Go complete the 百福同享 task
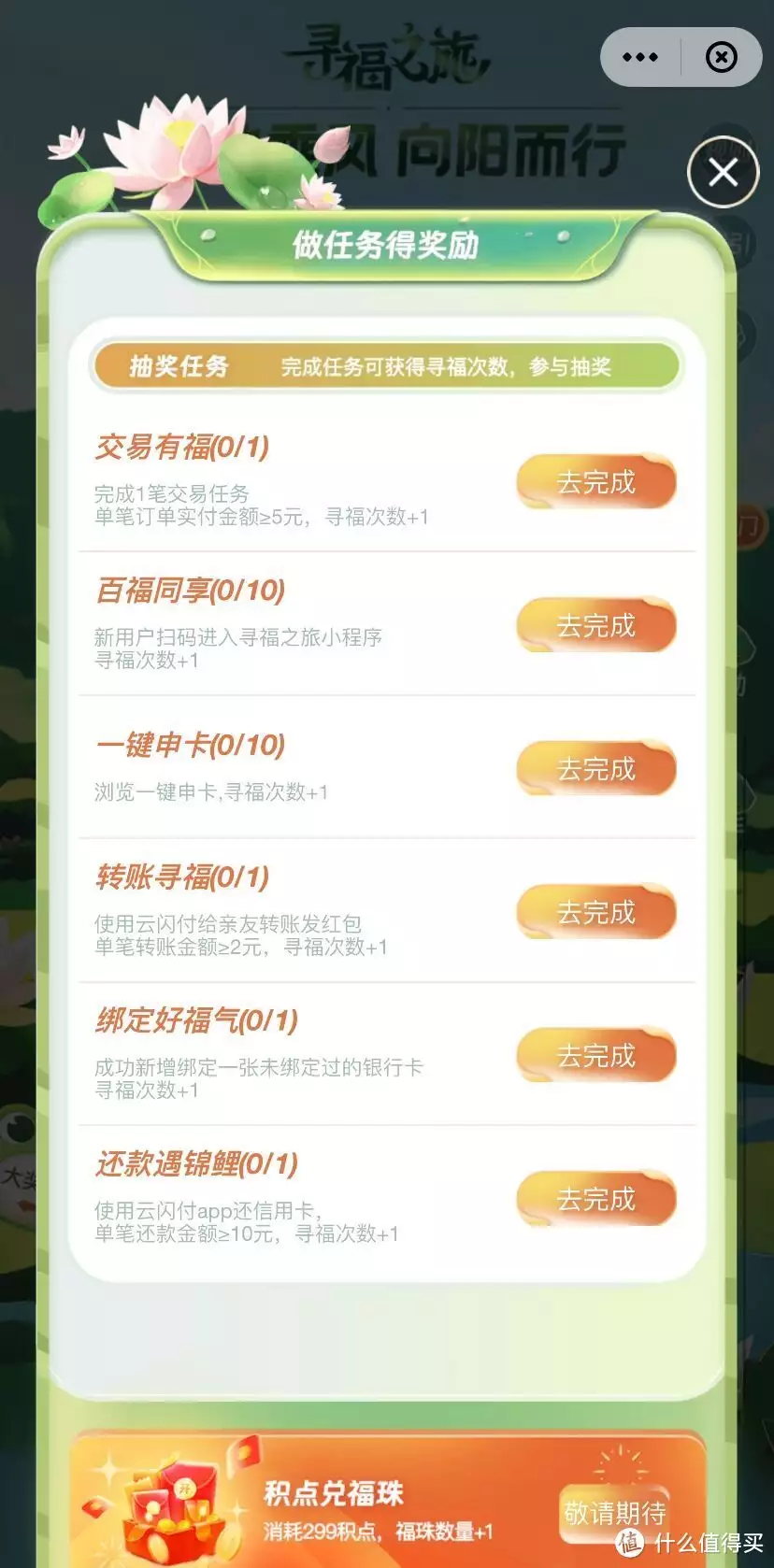774x1568 pixels. tap(596, 625)
